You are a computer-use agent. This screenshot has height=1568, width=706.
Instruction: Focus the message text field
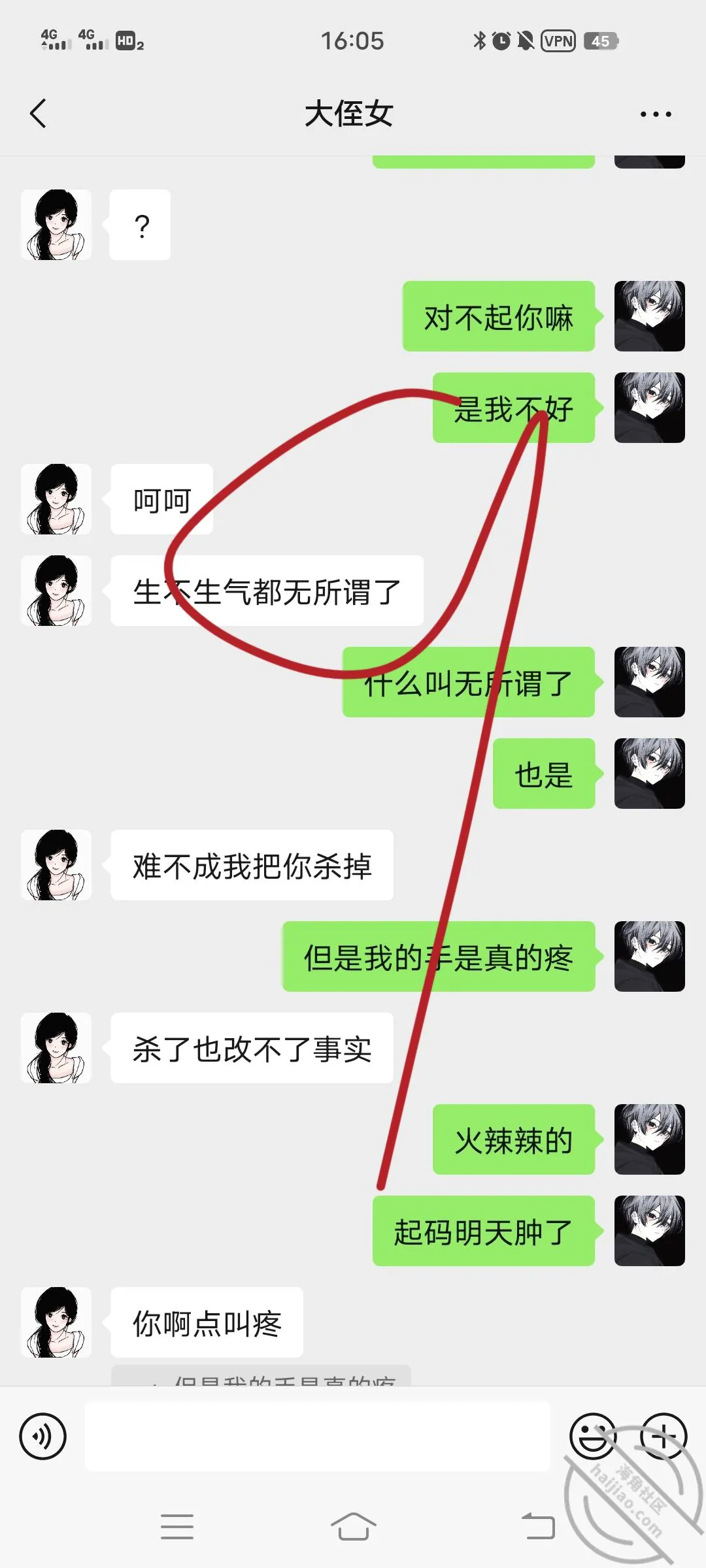tap(318, 1436)
